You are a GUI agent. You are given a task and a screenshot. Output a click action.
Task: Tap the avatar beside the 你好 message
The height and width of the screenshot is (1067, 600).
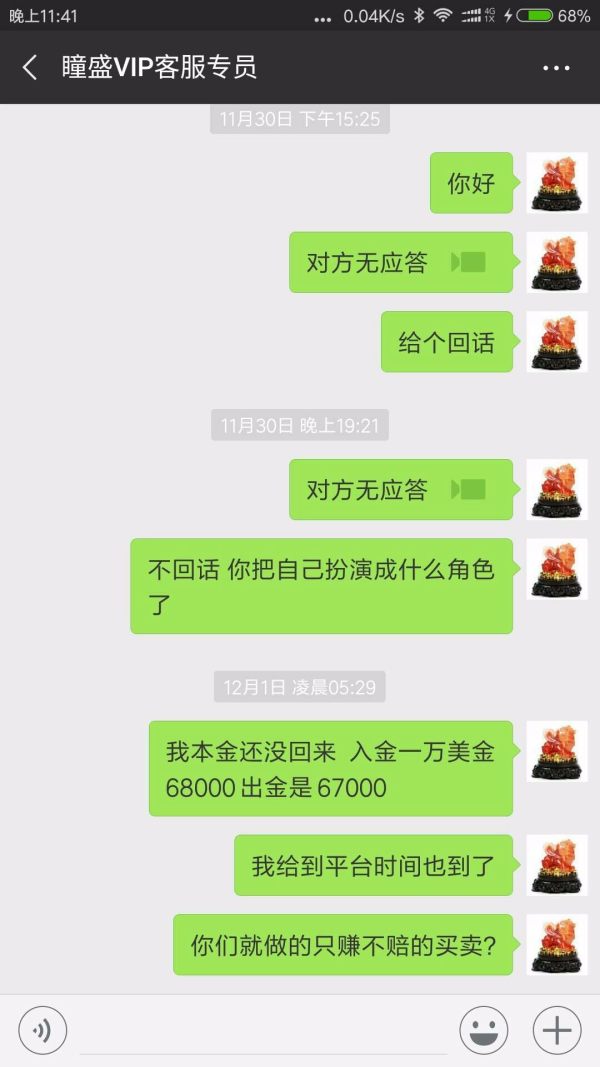pos(557,183)
